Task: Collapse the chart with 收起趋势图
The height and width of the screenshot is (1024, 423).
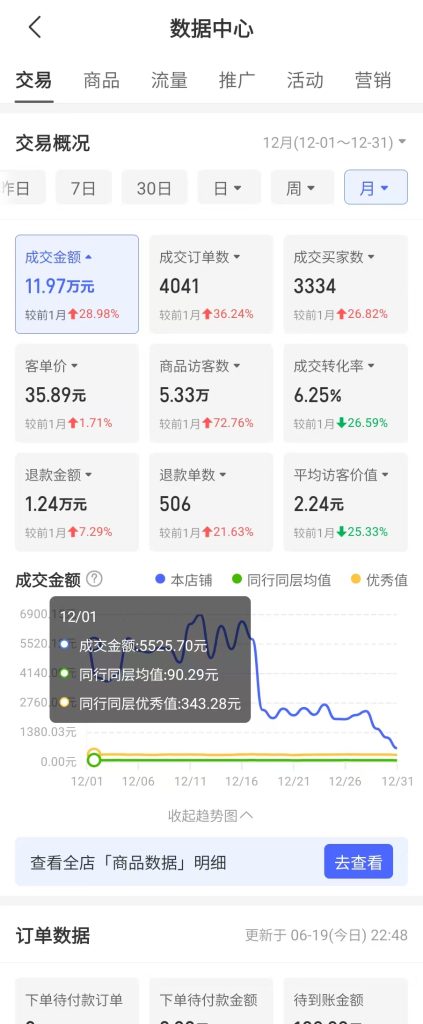Action: 211,815
